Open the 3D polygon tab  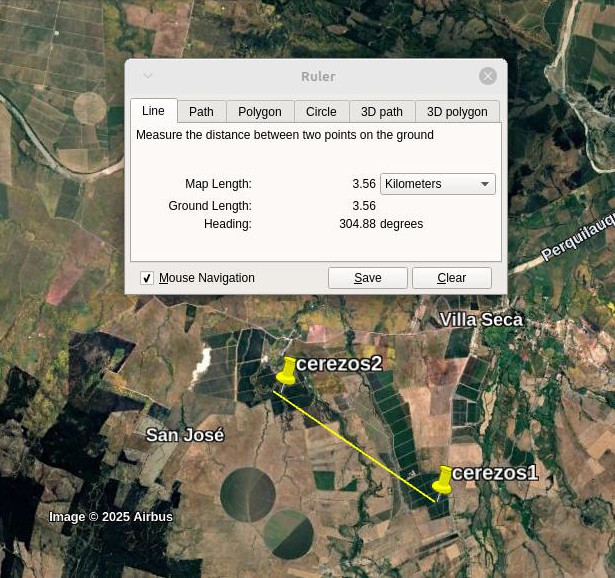(457, 112)
